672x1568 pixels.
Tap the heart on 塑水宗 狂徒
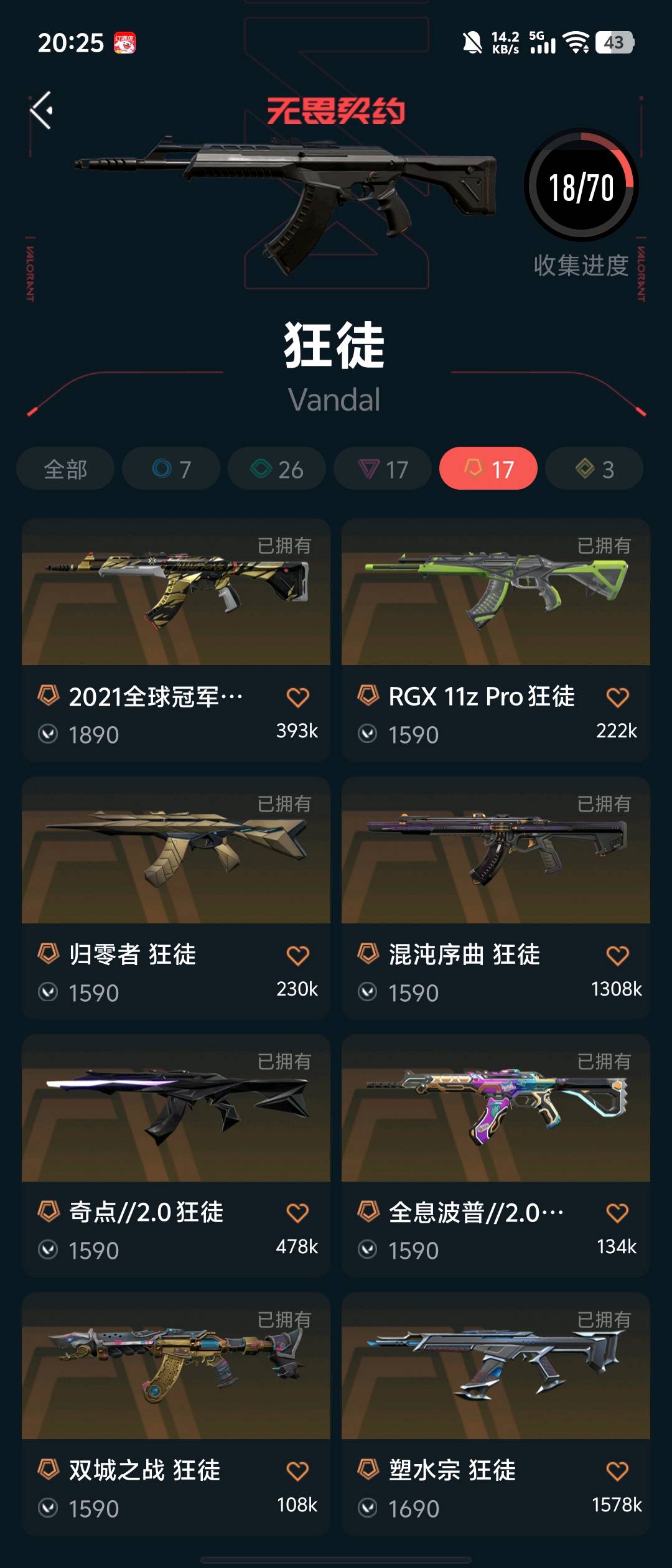[x=617, y=1471]
